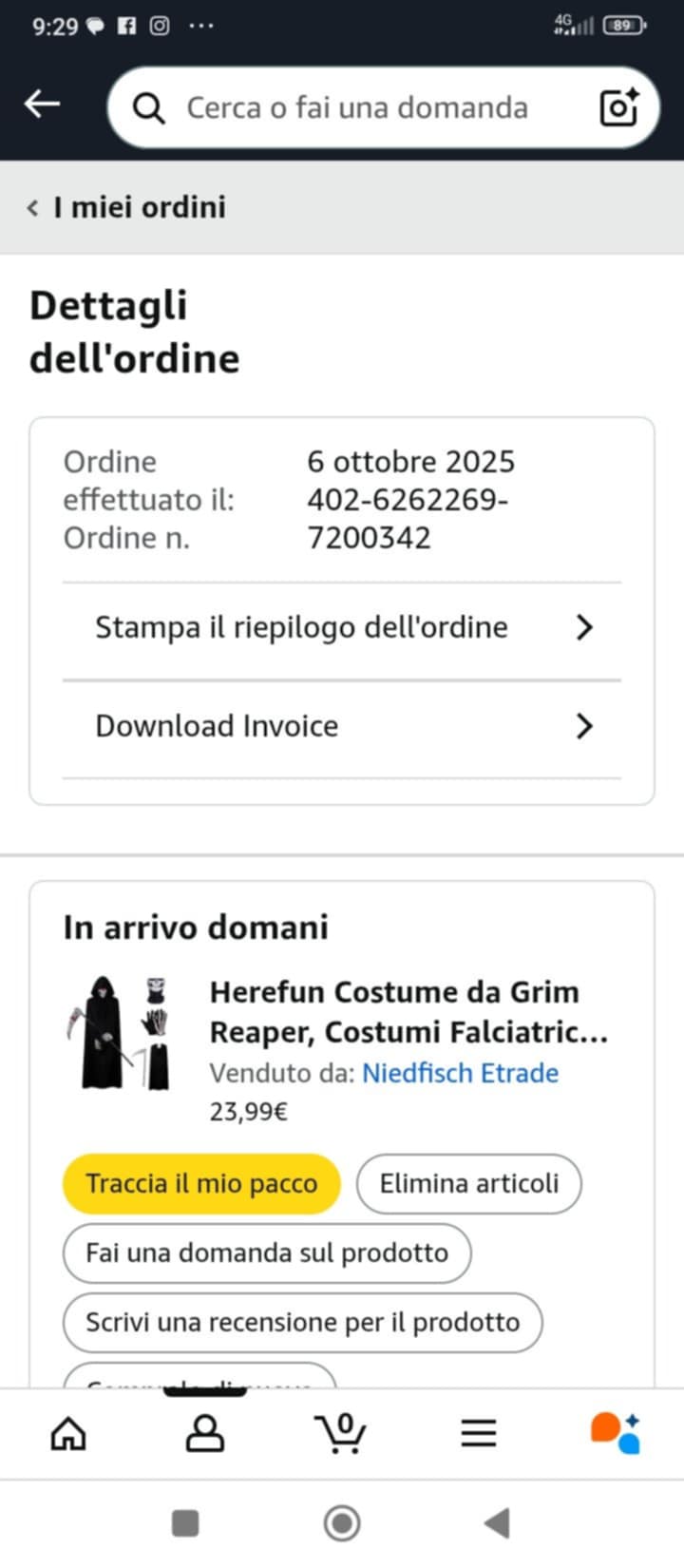684x1568 pixels.
Task: Tap the system home button
Action: 342,1523
